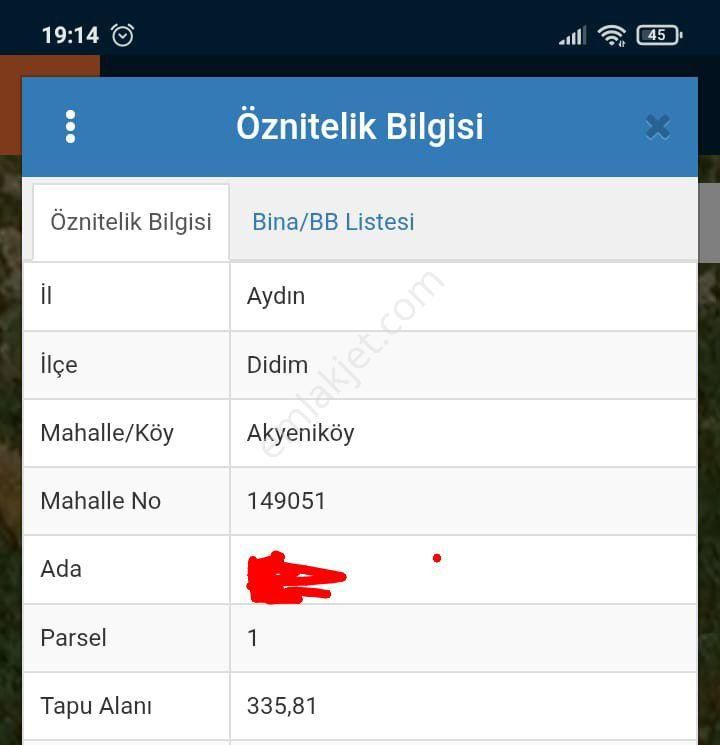Viewport: 720px width, 745px height.
Task: Tap Mahalle No value 149051
Action: tap(287, 501)
